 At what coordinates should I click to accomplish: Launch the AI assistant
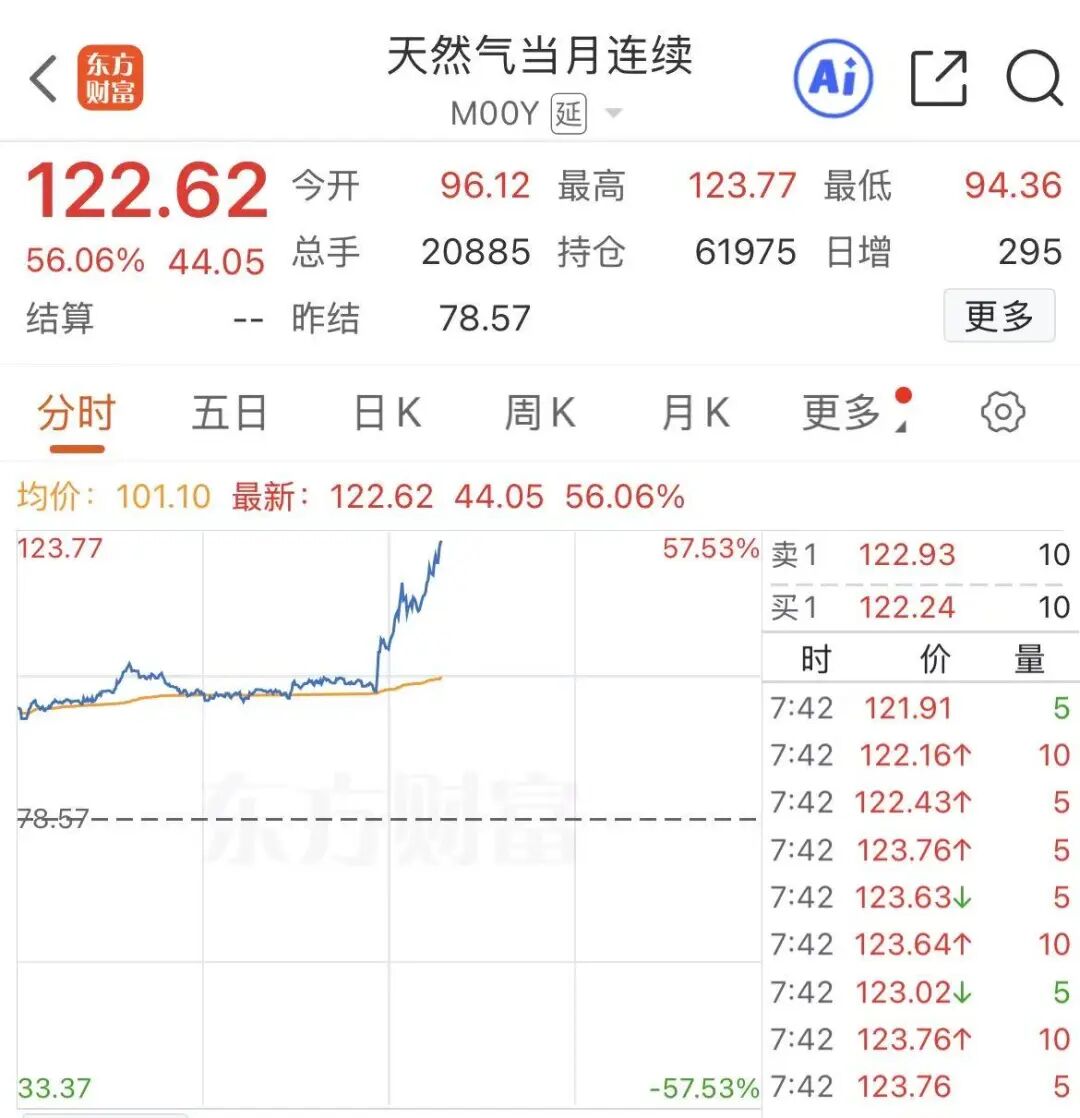pyautogui.click(x=834, y=78)
